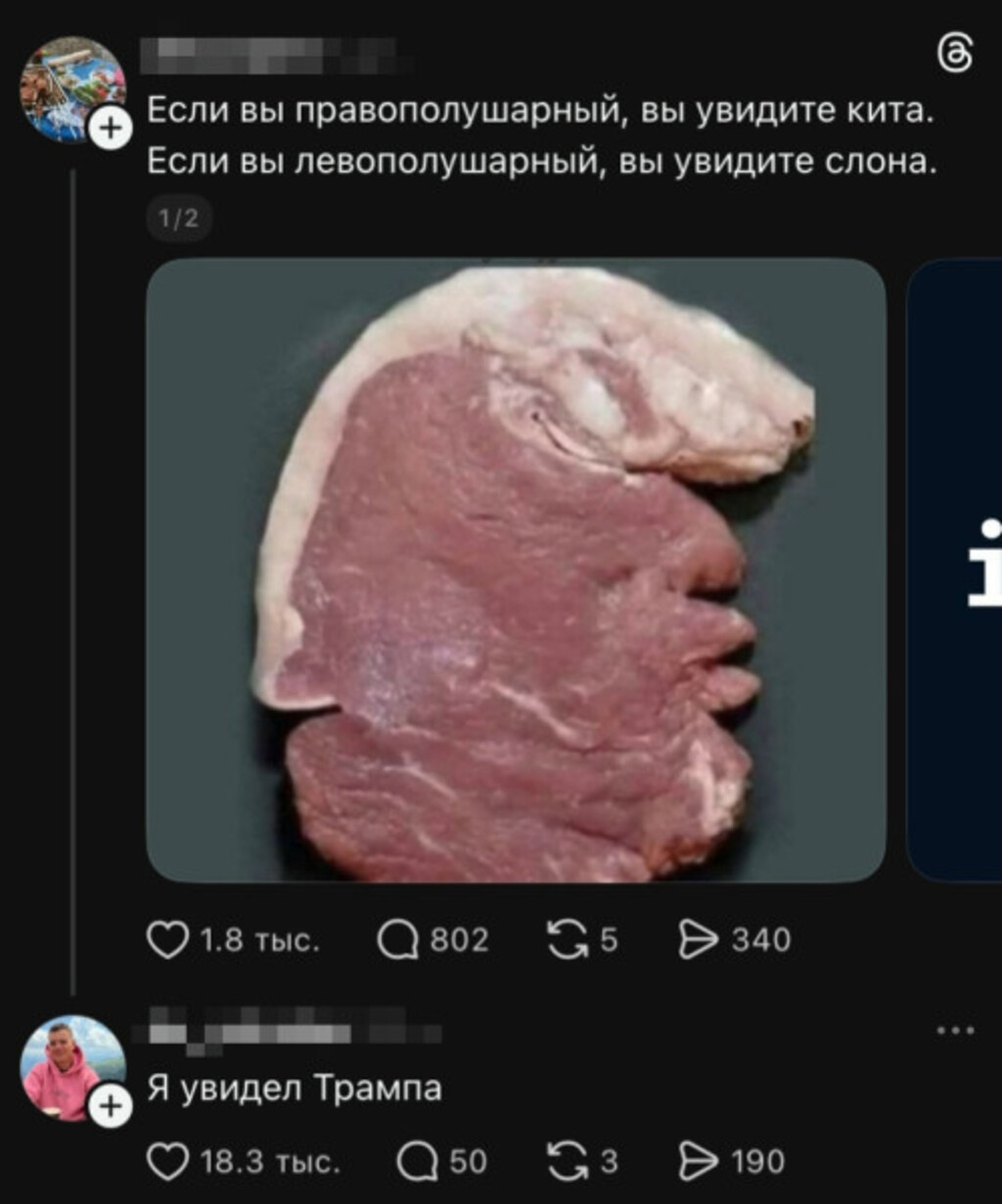Open comments on the post with 802 replies
This screenshot has width=1002, height=1204.
coord(398,940)
